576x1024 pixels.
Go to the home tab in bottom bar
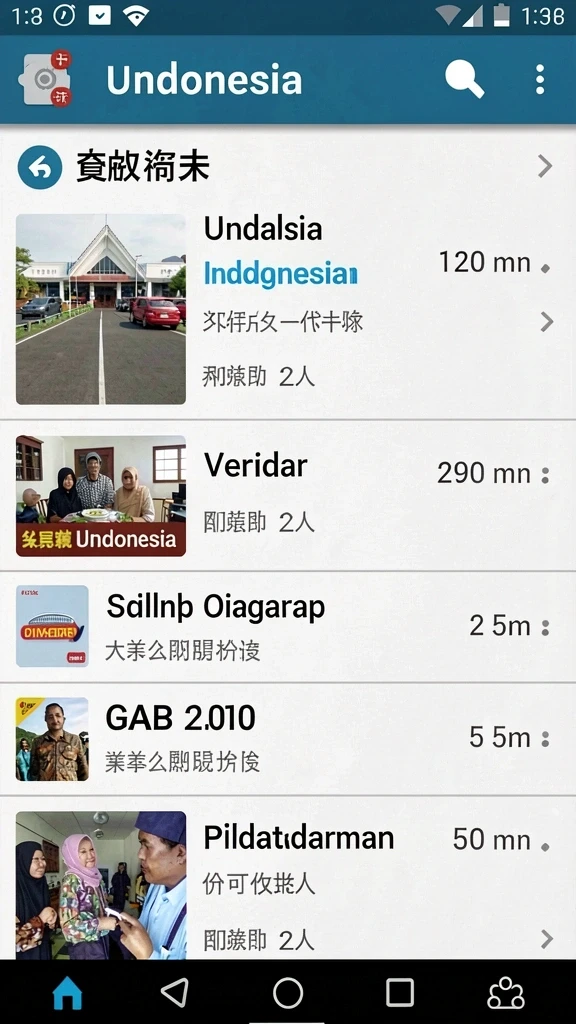click(x=68, y=994)
